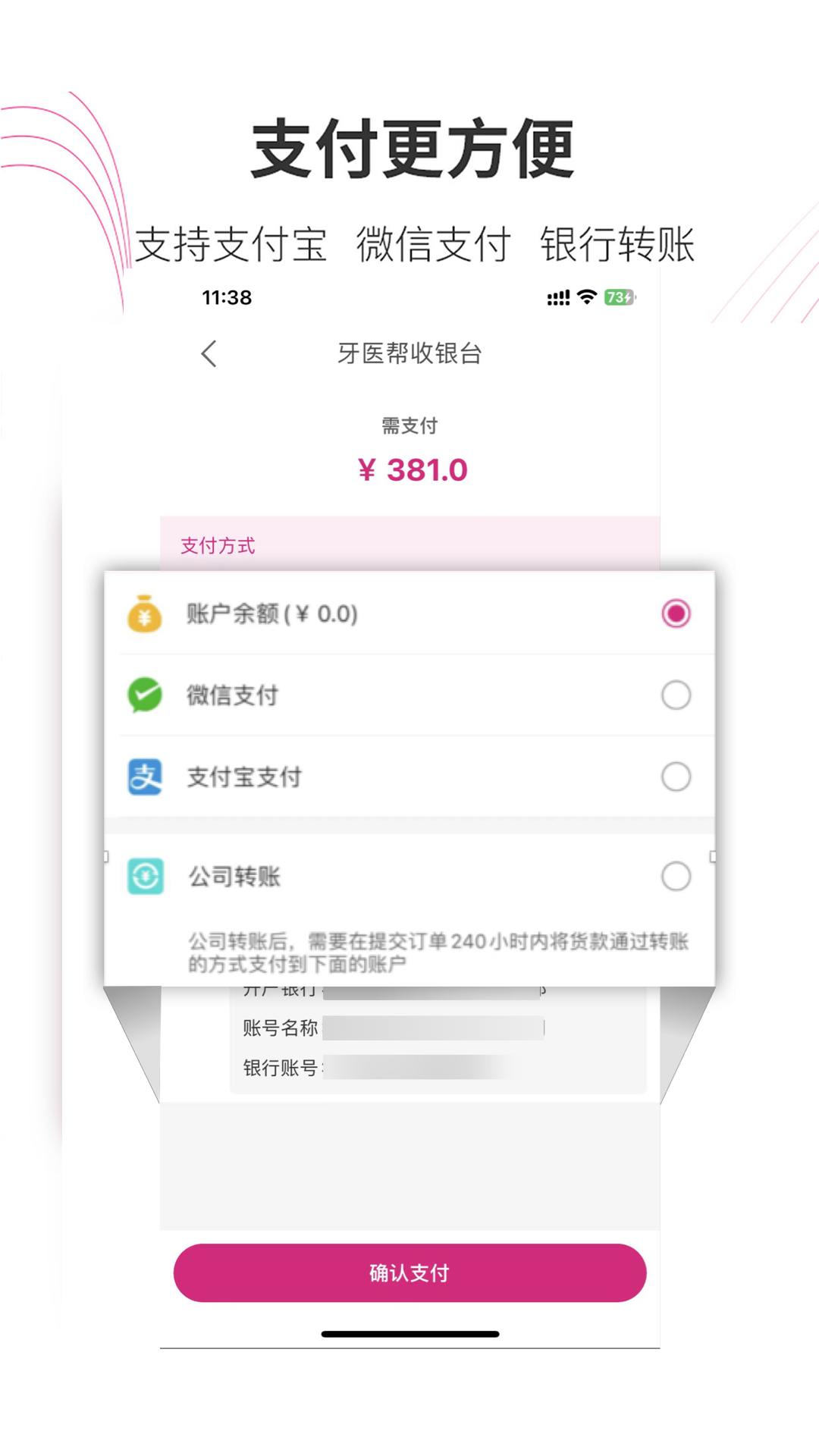
Task: Select the 支付宝支付 radio button
Action: point(676,777)
